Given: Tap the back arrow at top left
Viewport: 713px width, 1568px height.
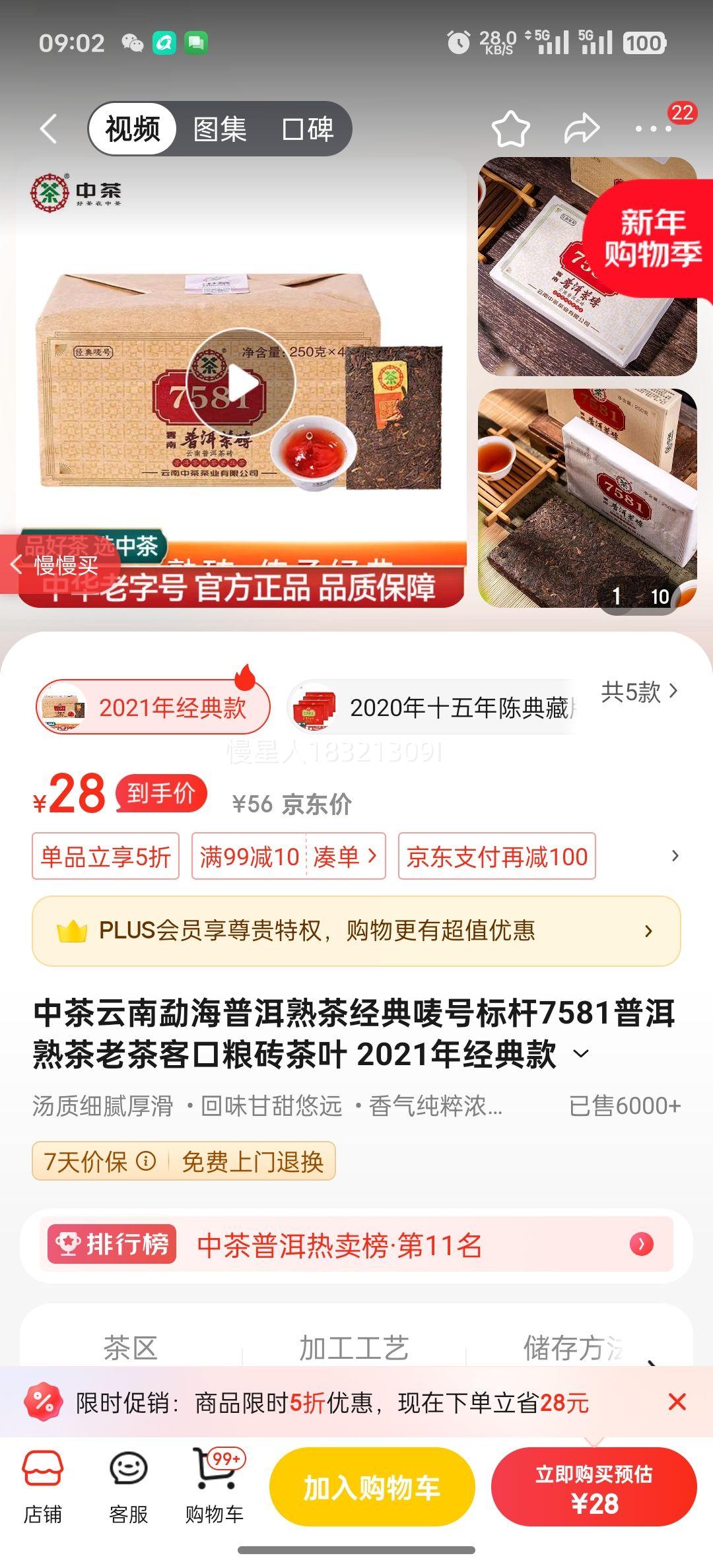Looking at the screenshot, I should 46,129.
